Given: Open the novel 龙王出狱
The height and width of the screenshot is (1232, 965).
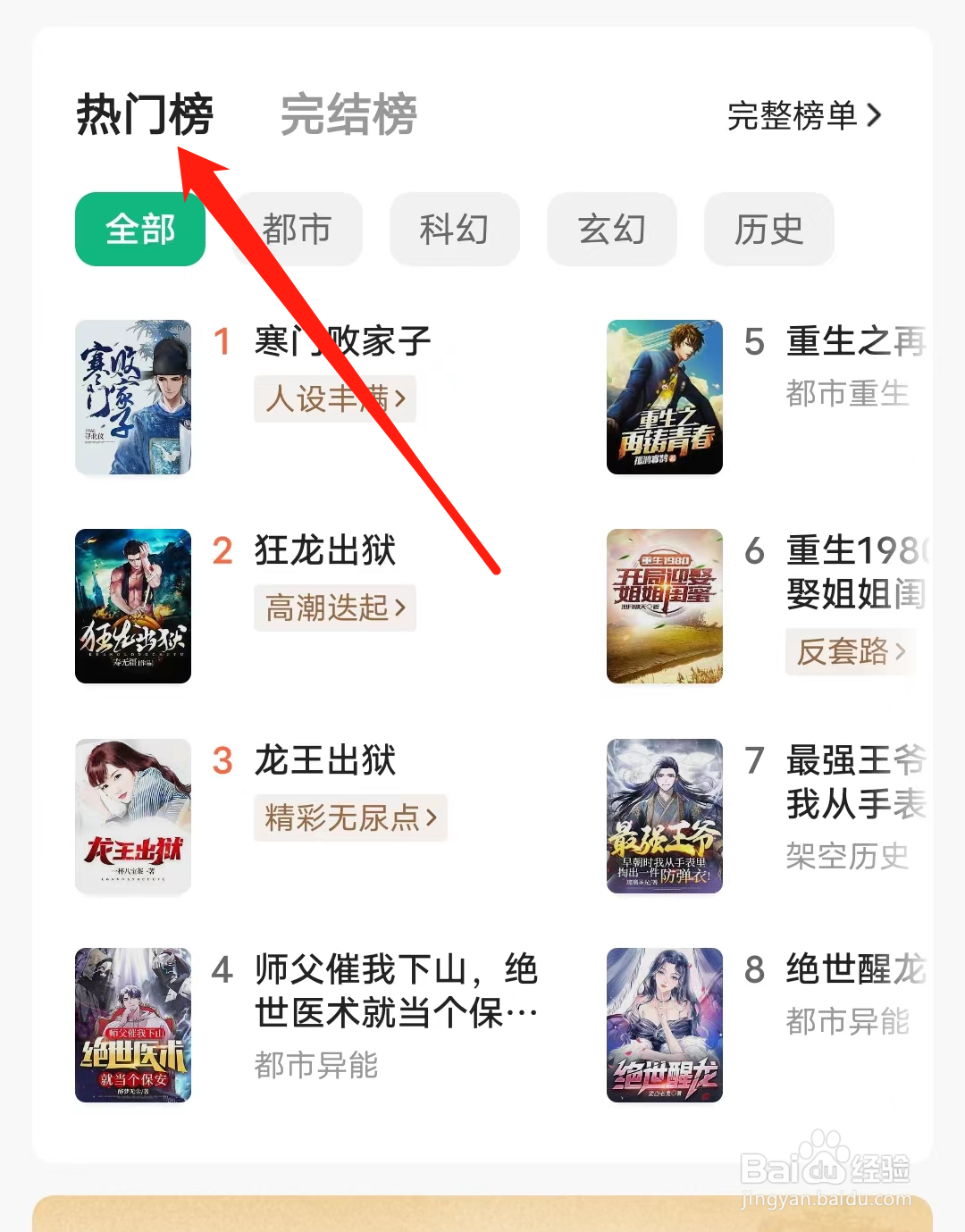Looking at the screenshot, I should coord(323,760).
